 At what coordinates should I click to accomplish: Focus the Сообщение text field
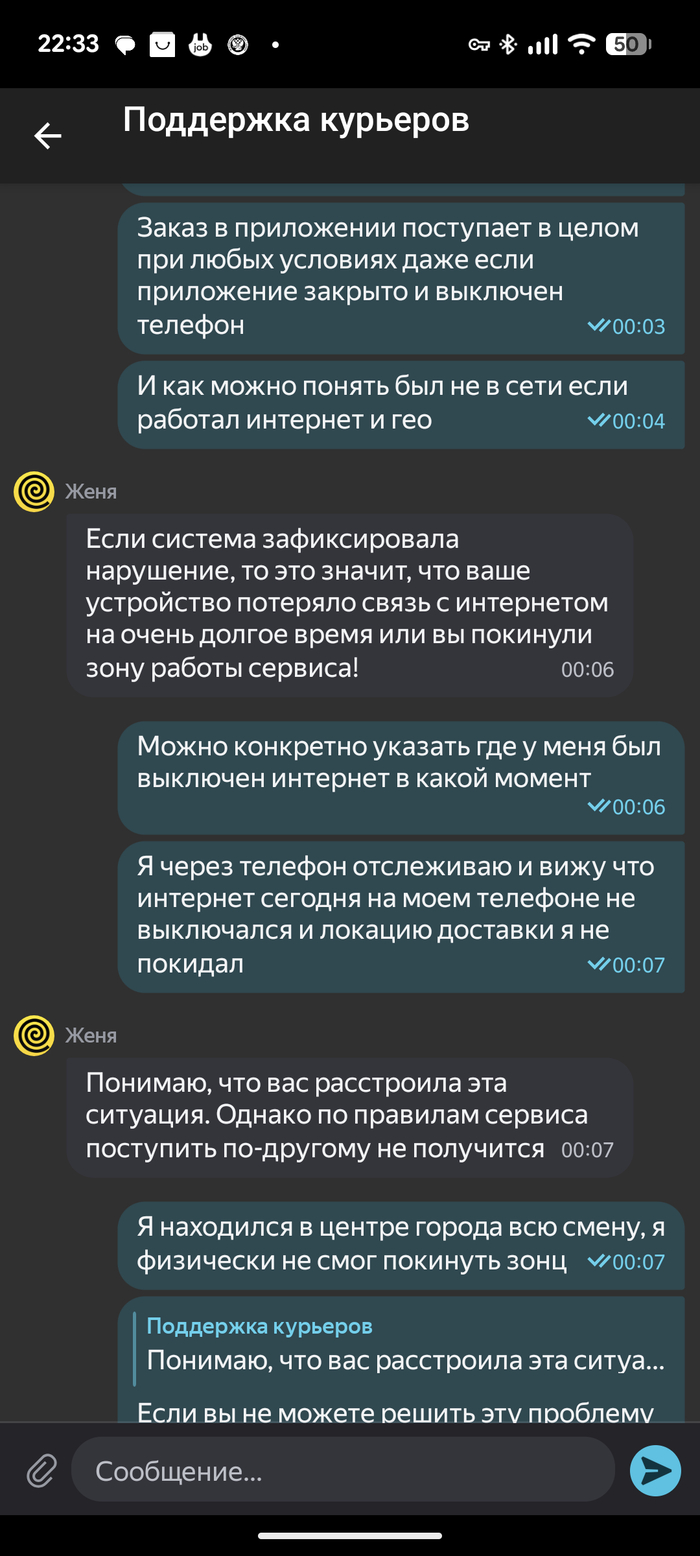coord(340,1470)
